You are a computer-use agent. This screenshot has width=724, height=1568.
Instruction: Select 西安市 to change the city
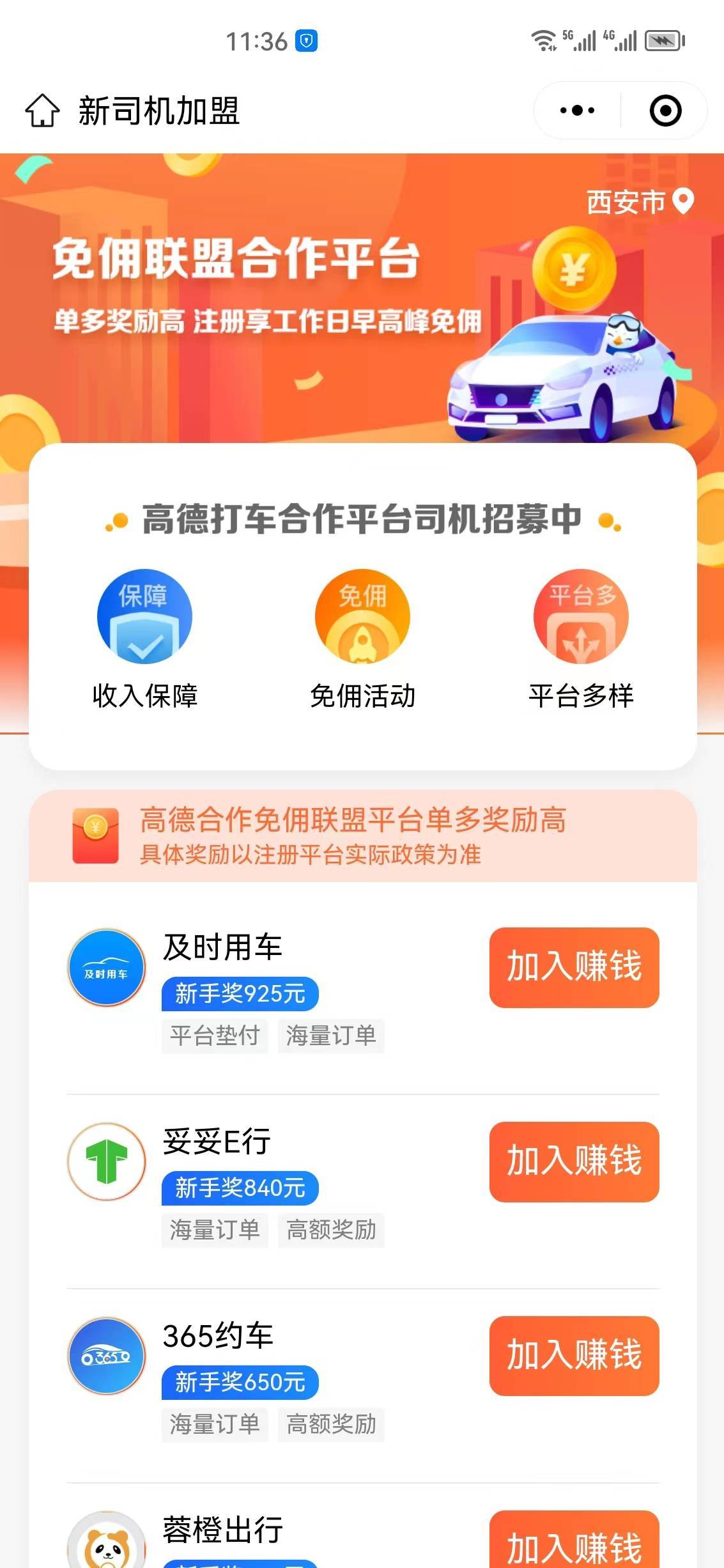tap(625, 202)
